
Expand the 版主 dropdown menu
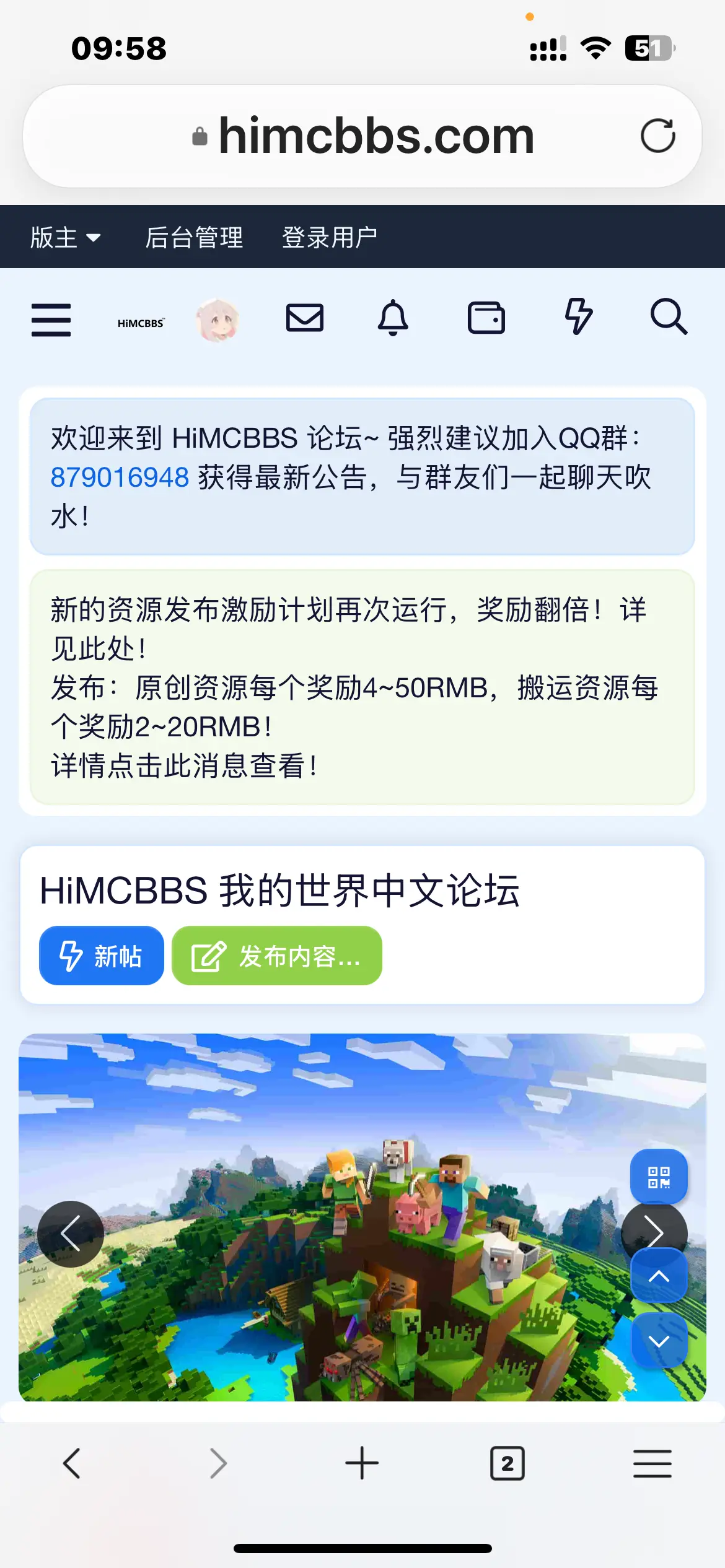pos(65,238)
